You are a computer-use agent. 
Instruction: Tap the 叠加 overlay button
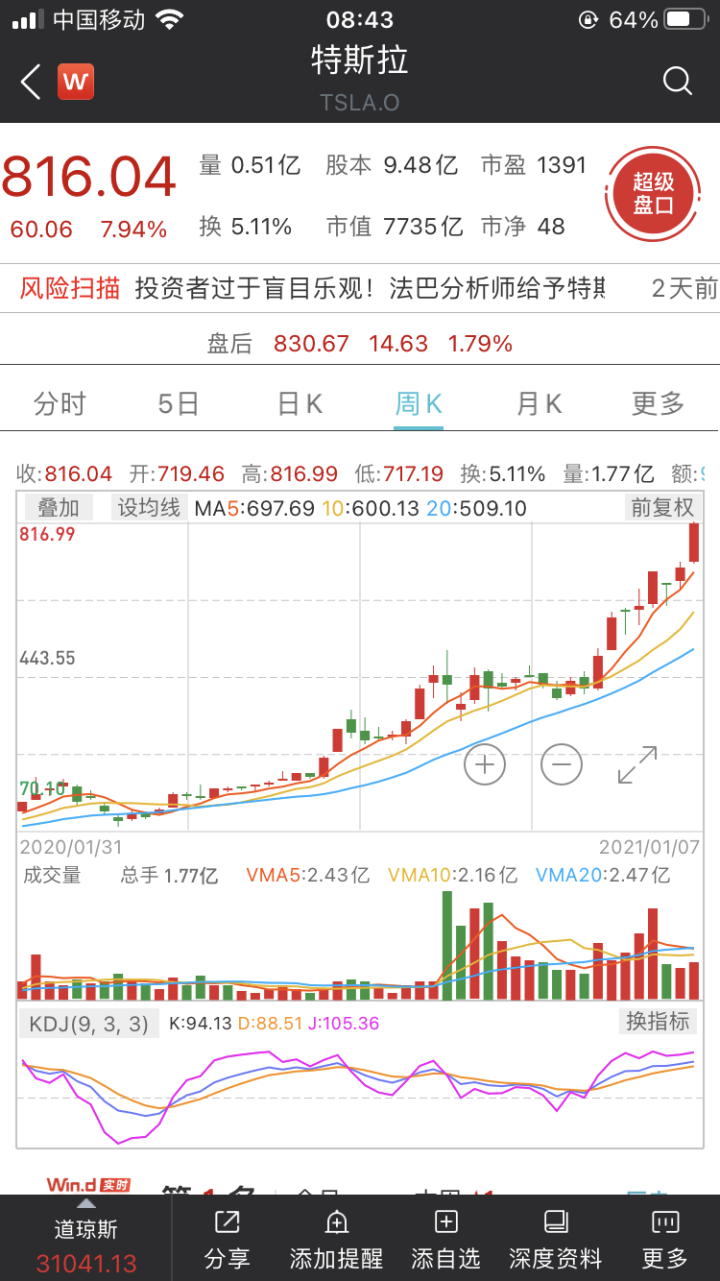[x=58, y=507]
